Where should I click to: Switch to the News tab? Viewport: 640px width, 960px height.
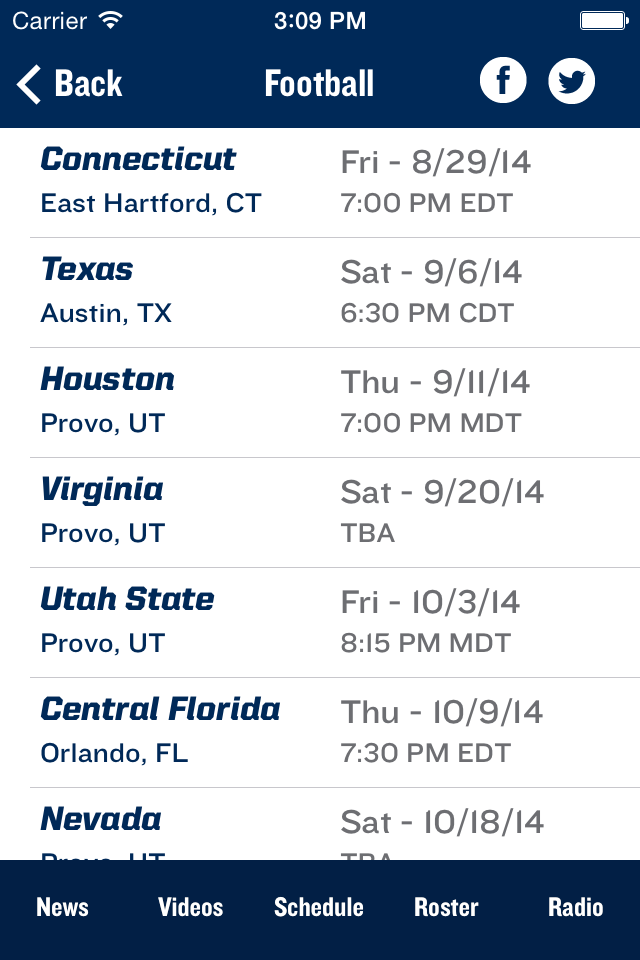pyautogui.click(x=62, y=907)
